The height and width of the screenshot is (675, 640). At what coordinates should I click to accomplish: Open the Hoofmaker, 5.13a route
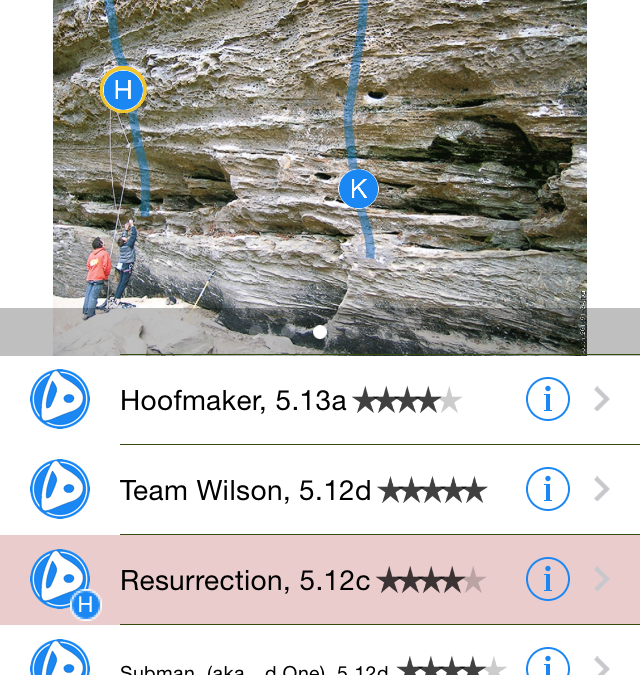click(x=290, y=401)
